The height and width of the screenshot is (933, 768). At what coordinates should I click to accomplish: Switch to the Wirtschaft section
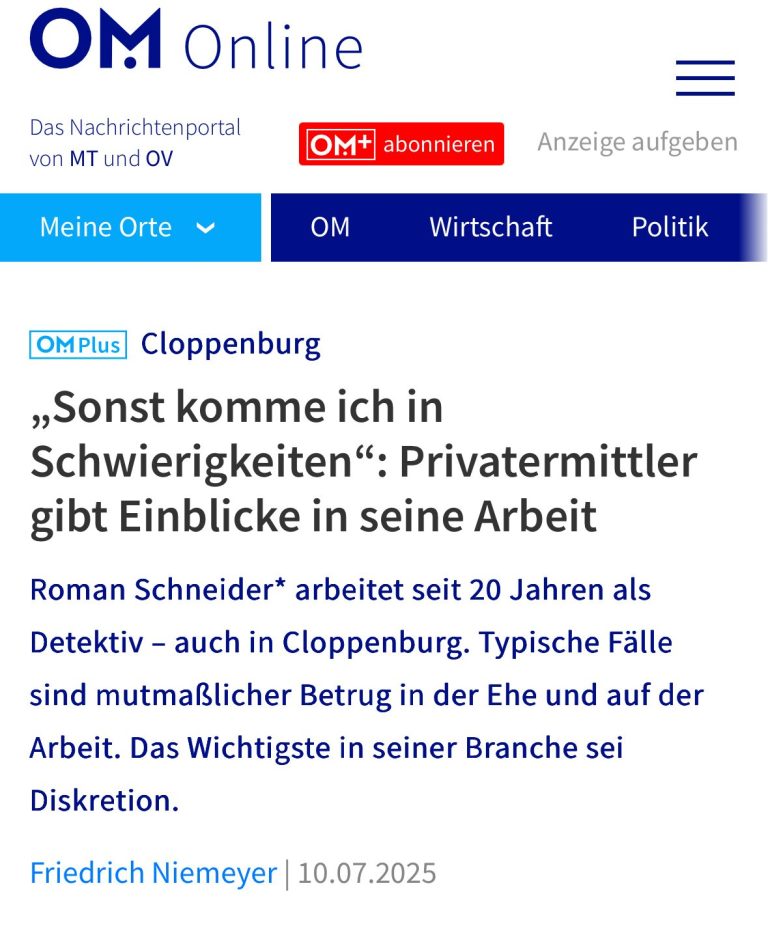[490, 227]
